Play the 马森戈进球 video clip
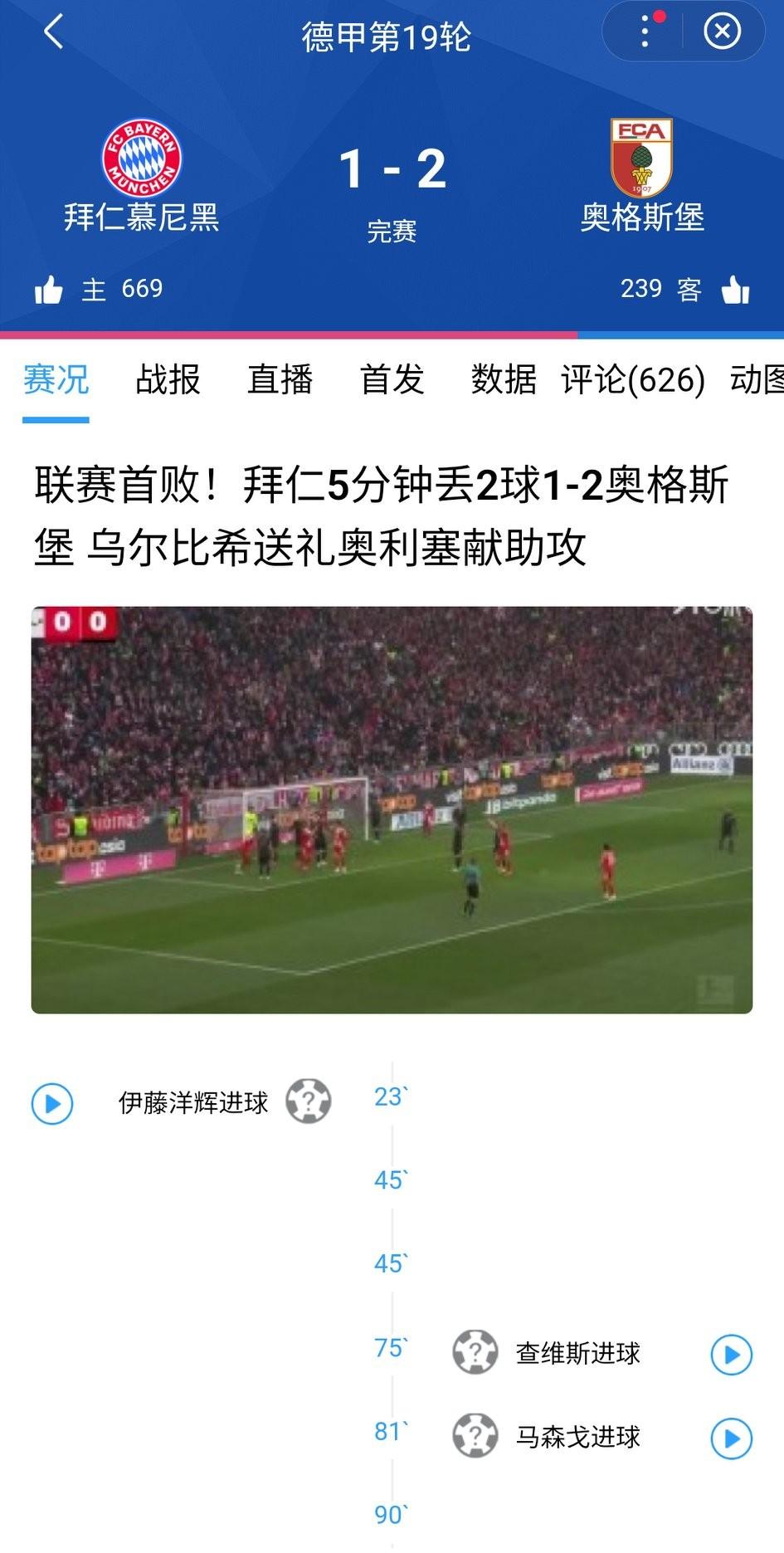The width and height of the screenshot is (784, 1553). click(x=732, y=1437)
